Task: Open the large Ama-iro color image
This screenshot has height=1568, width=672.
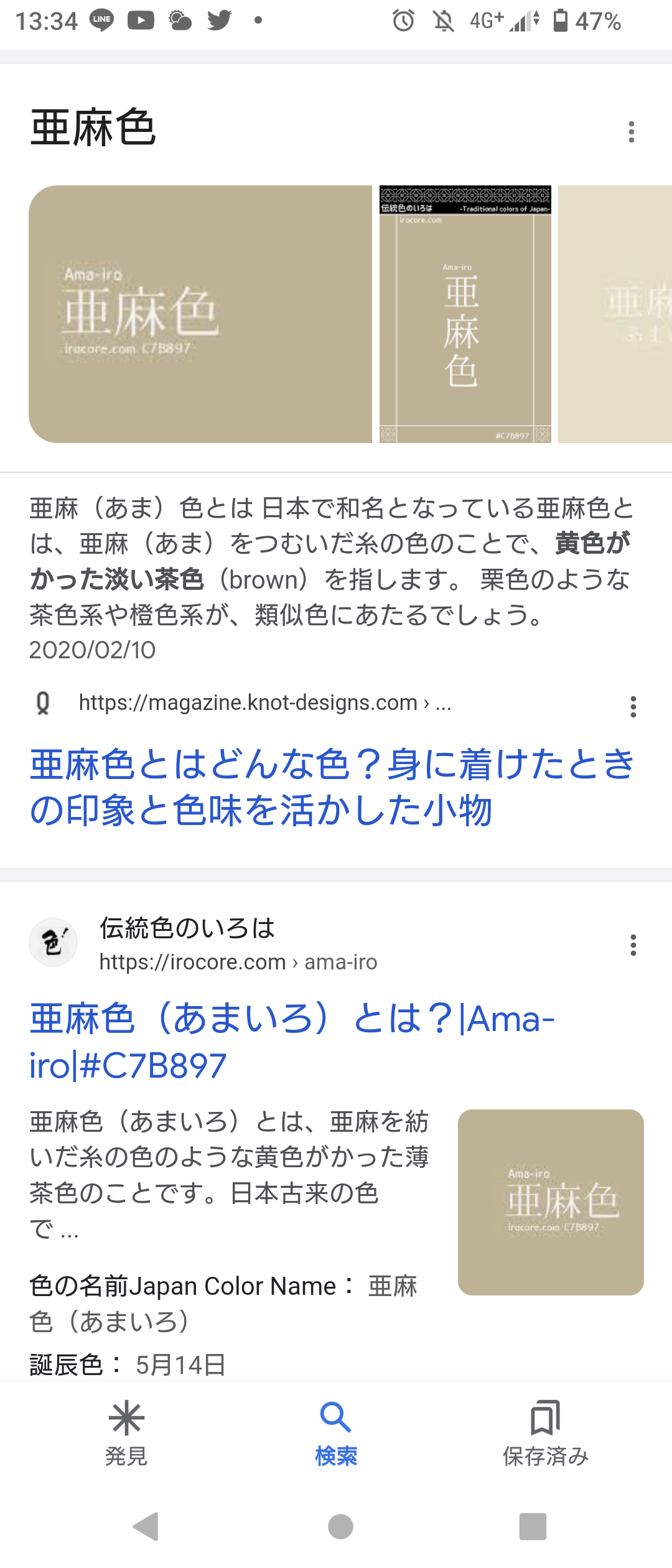Action: pyautogui.click(x=200, y=314)
